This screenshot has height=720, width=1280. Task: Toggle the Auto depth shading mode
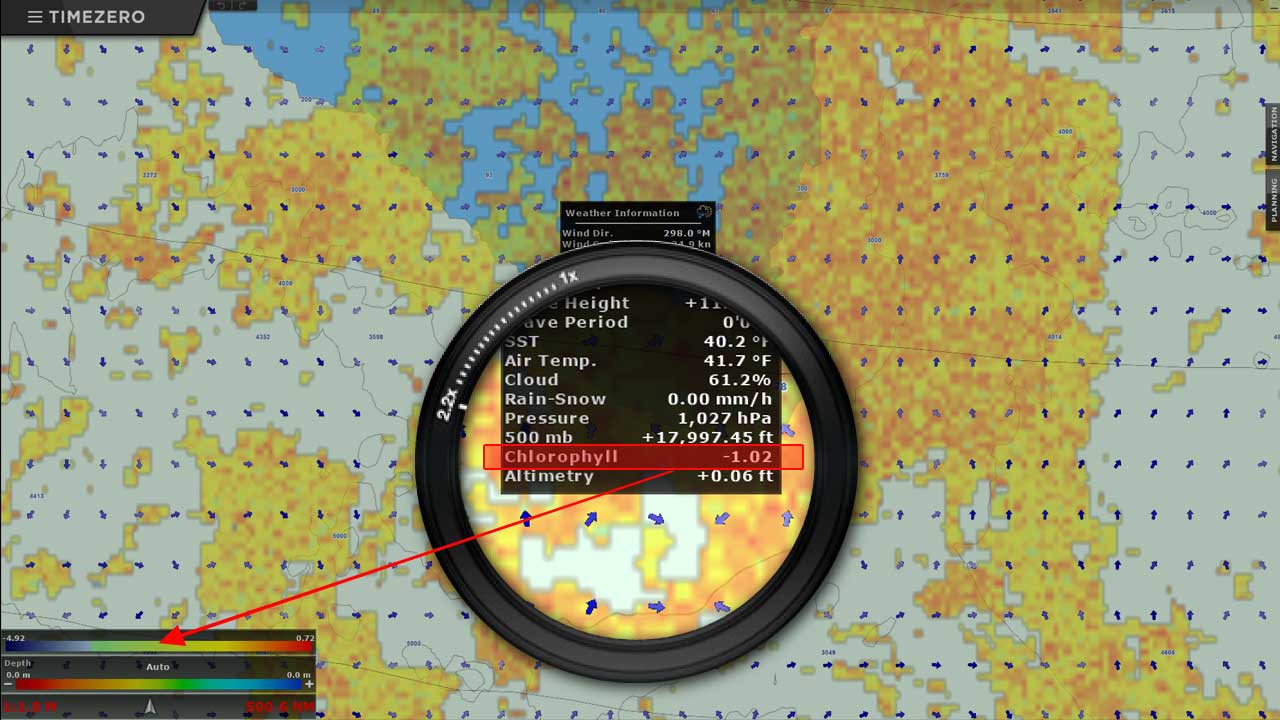tap(158, 666)
